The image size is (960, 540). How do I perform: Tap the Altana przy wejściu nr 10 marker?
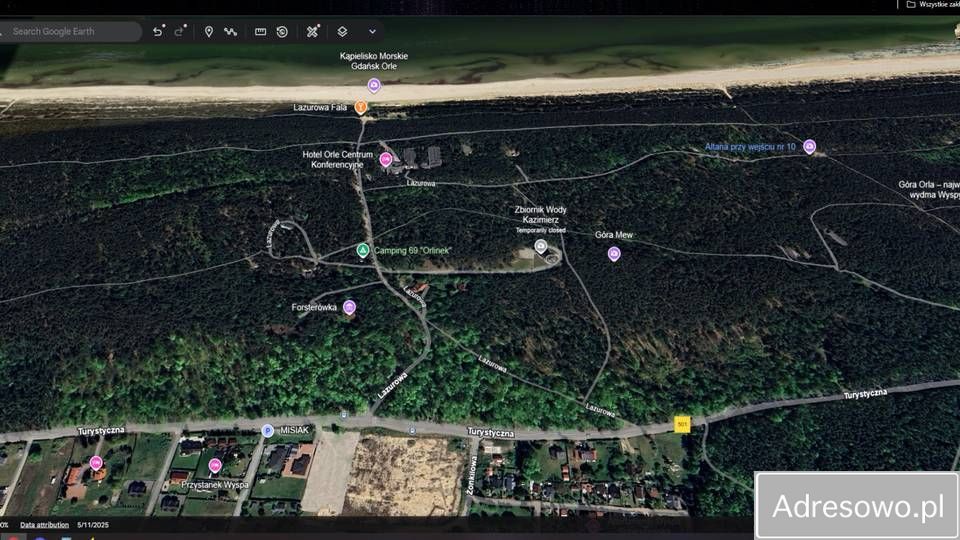pyautogui.click(x=809, y=147)
